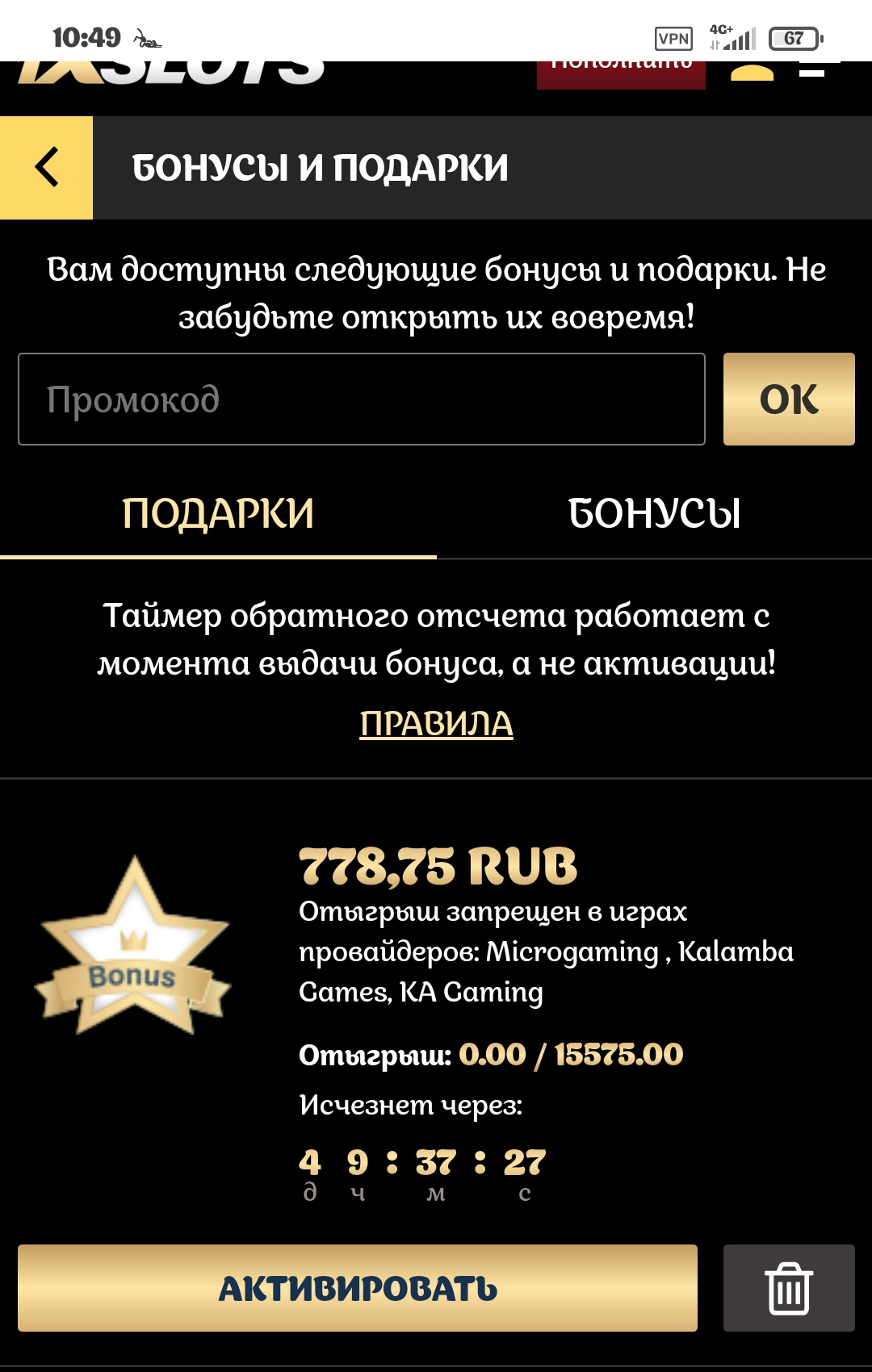
Task: Open the Пополнить deposit button
Action: pyautogui.click(x=621, y=74)
